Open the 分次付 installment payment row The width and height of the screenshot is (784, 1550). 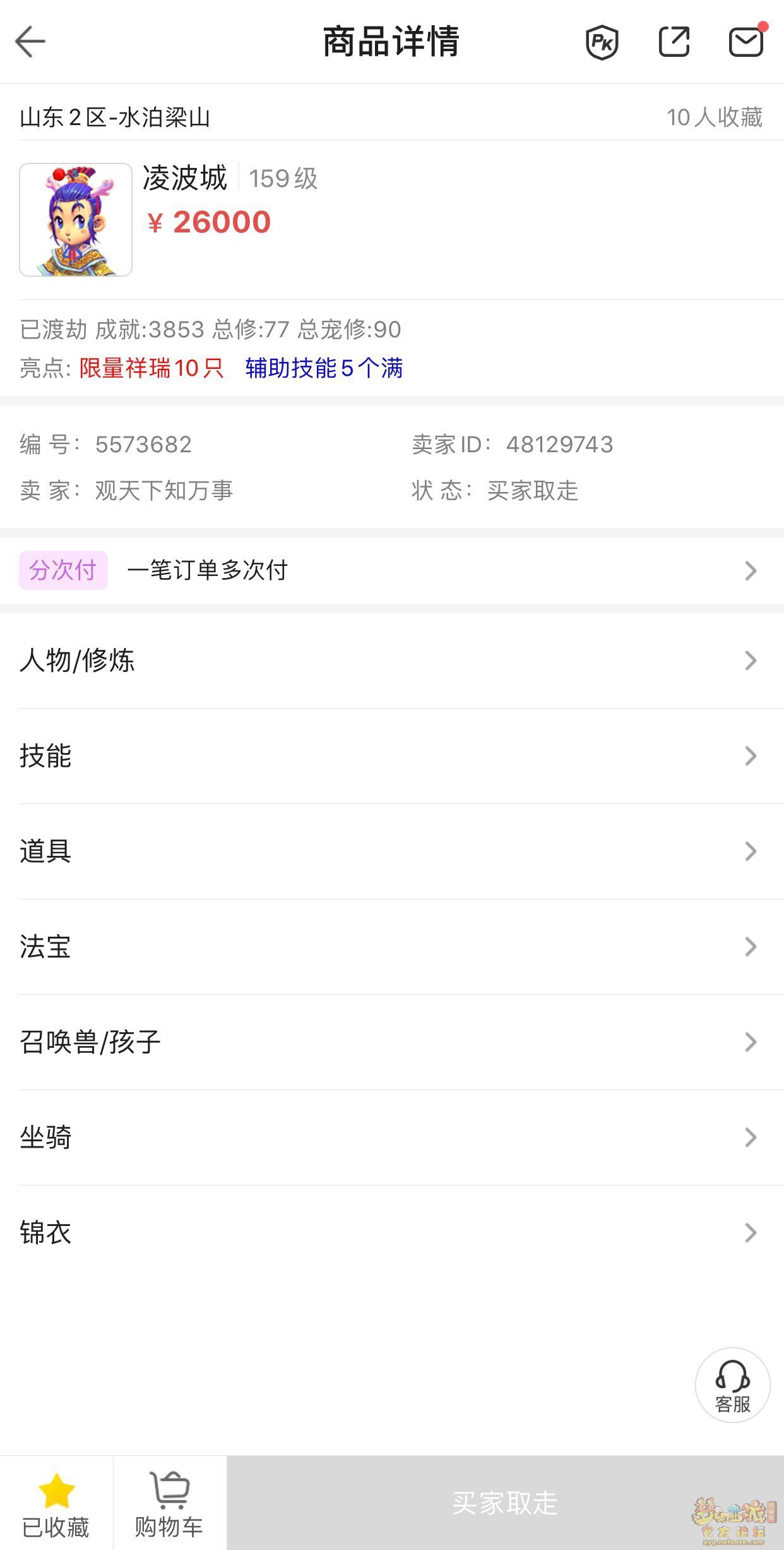coord(392,570)
